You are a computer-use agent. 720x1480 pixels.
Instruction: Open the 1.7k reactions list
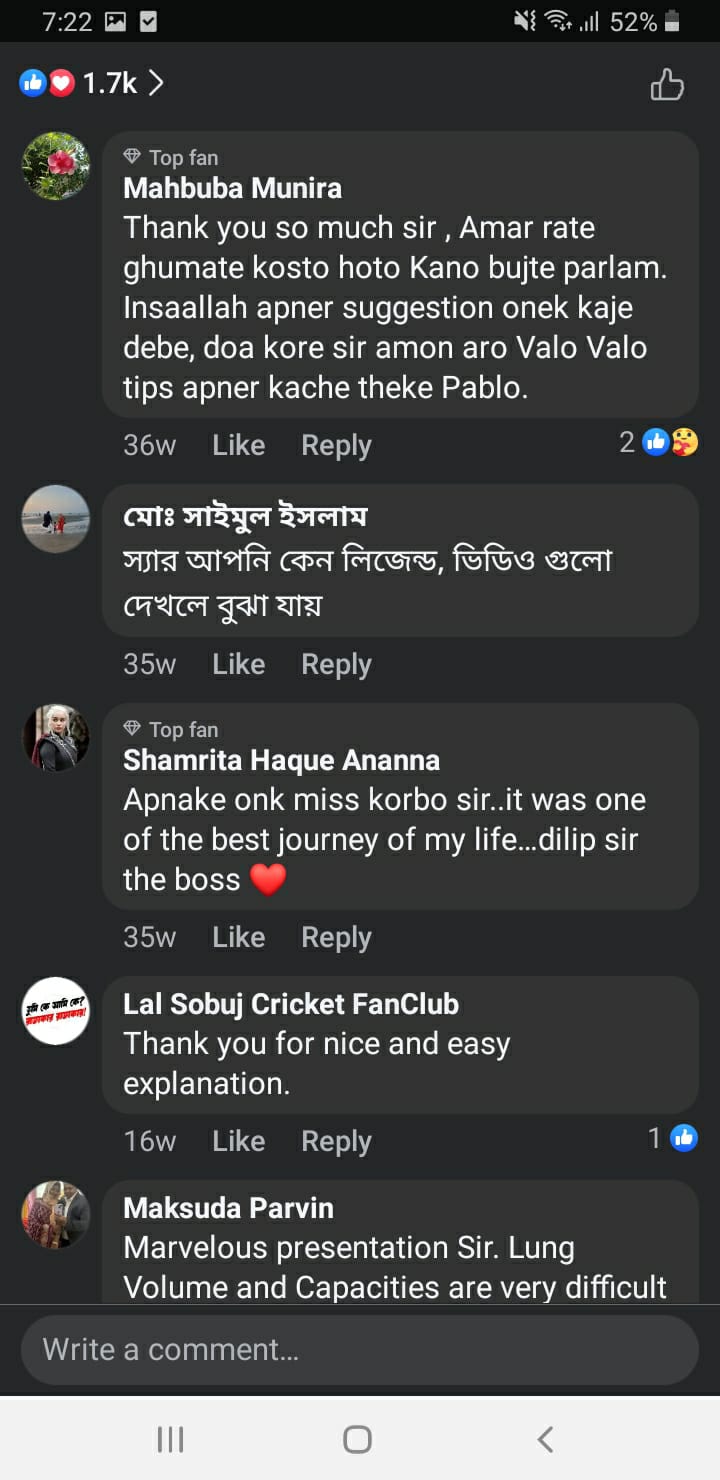[x=92, y=84]
